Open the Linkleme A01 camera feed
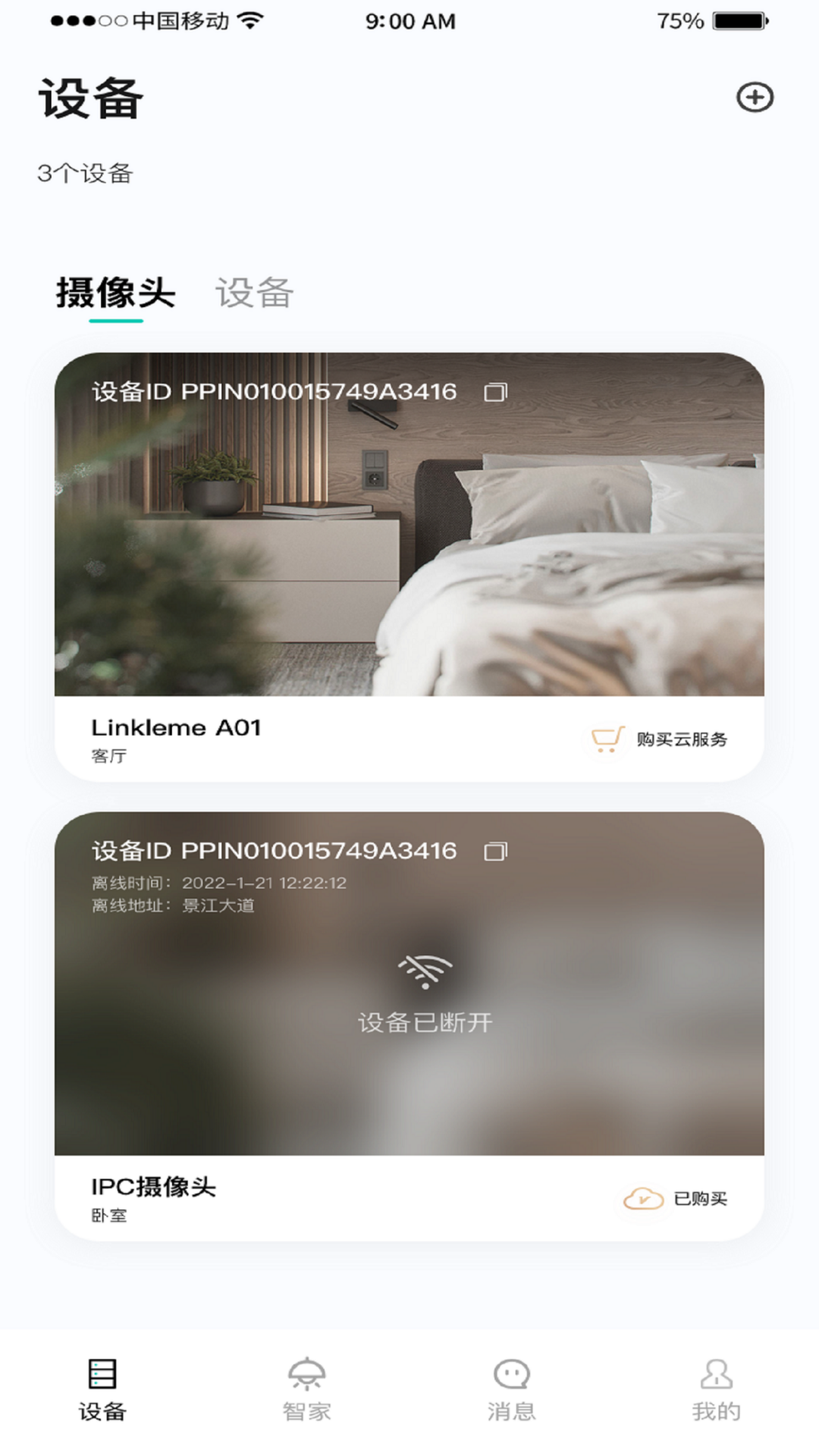819x1456 pixels. point(409,531)
